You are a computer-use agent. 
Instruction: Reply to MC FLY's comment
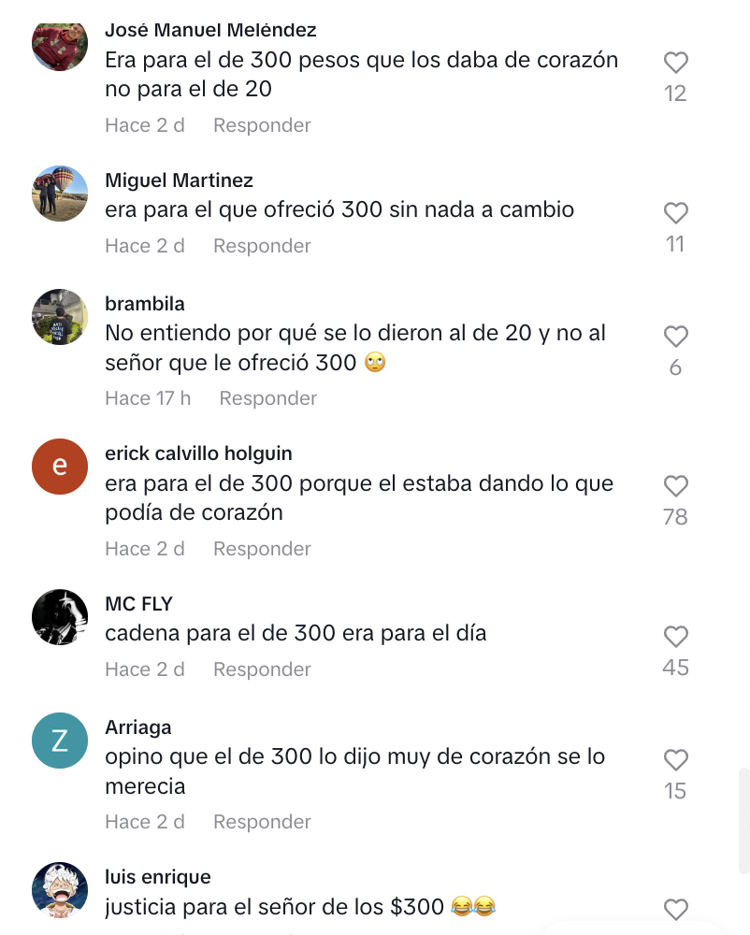point(261,670)
